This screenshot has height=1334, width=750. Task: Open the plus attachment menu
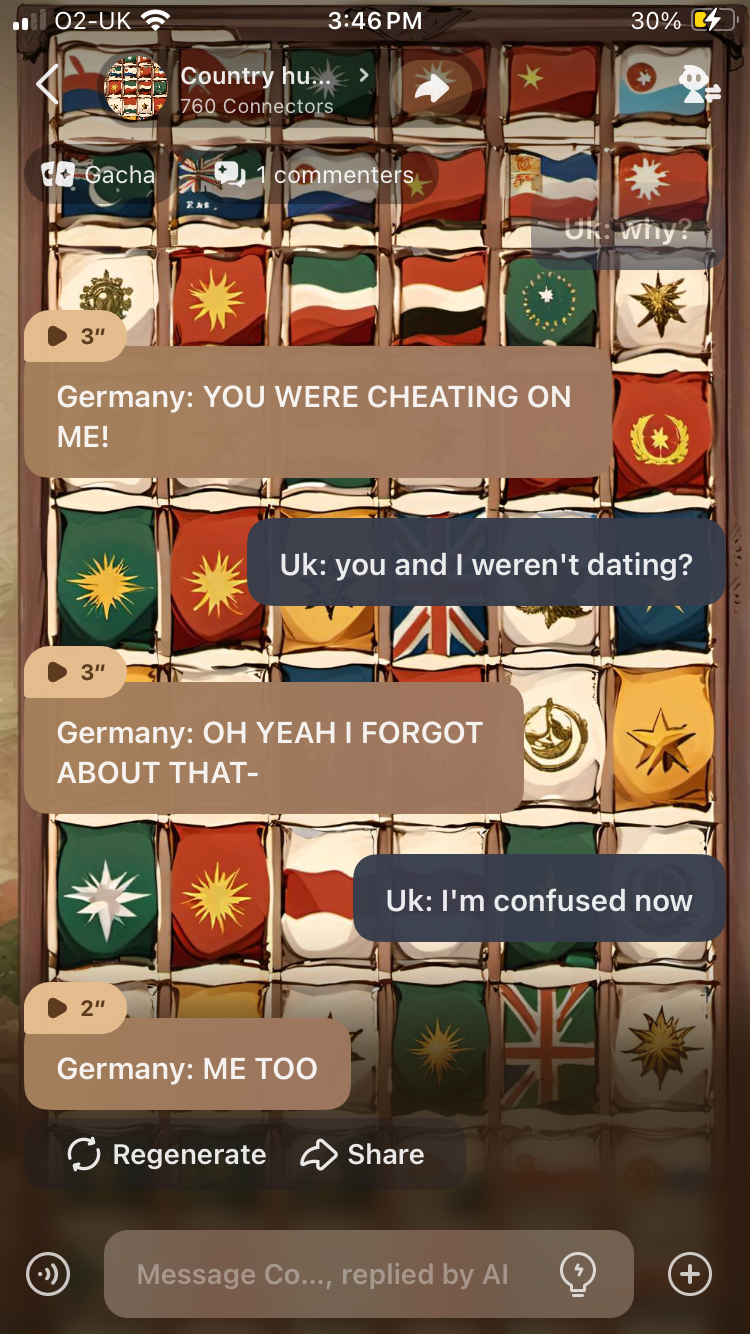(690, 1274)
